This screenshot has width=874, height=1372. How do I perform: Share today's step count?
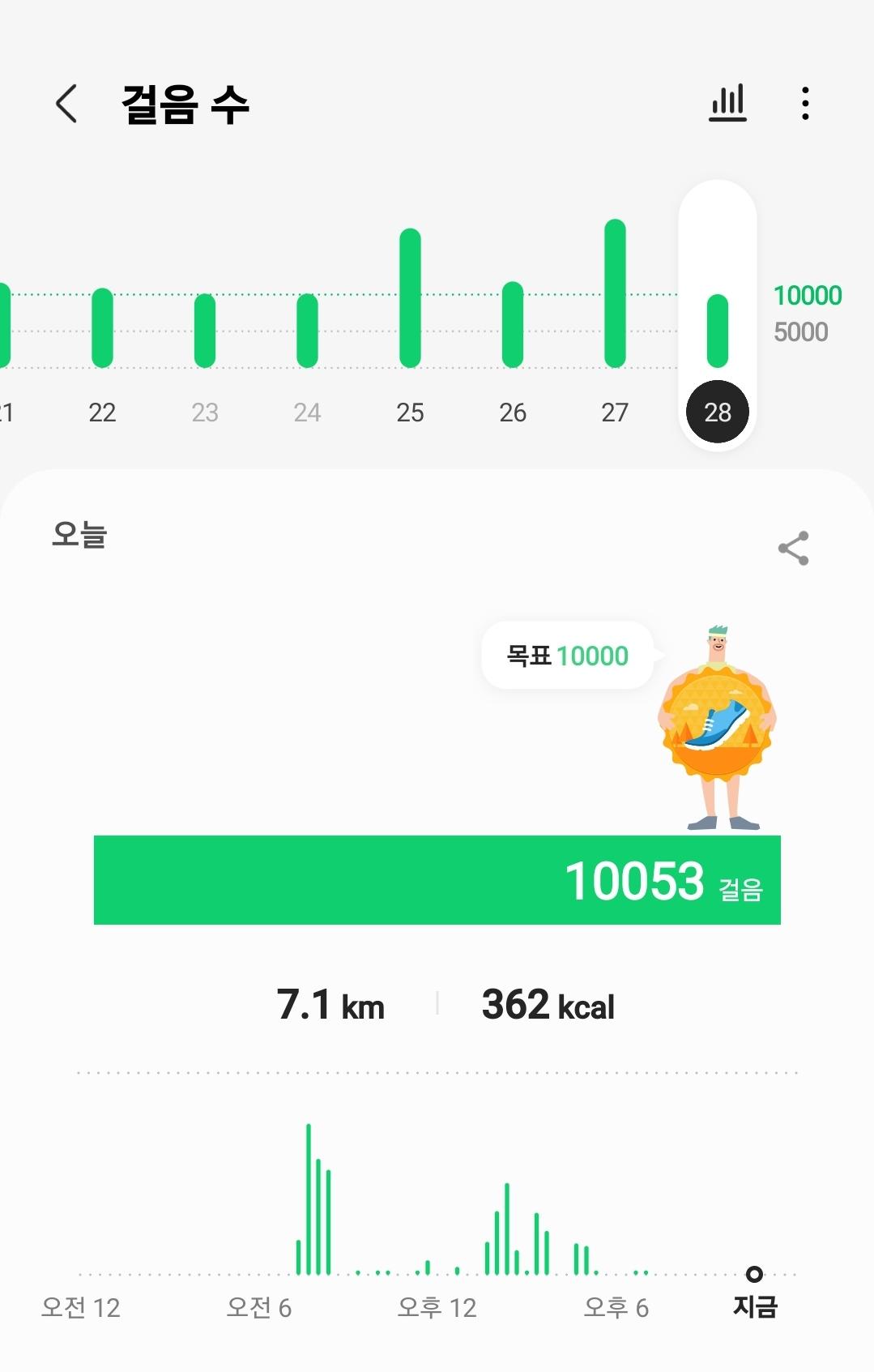[793, 549]
